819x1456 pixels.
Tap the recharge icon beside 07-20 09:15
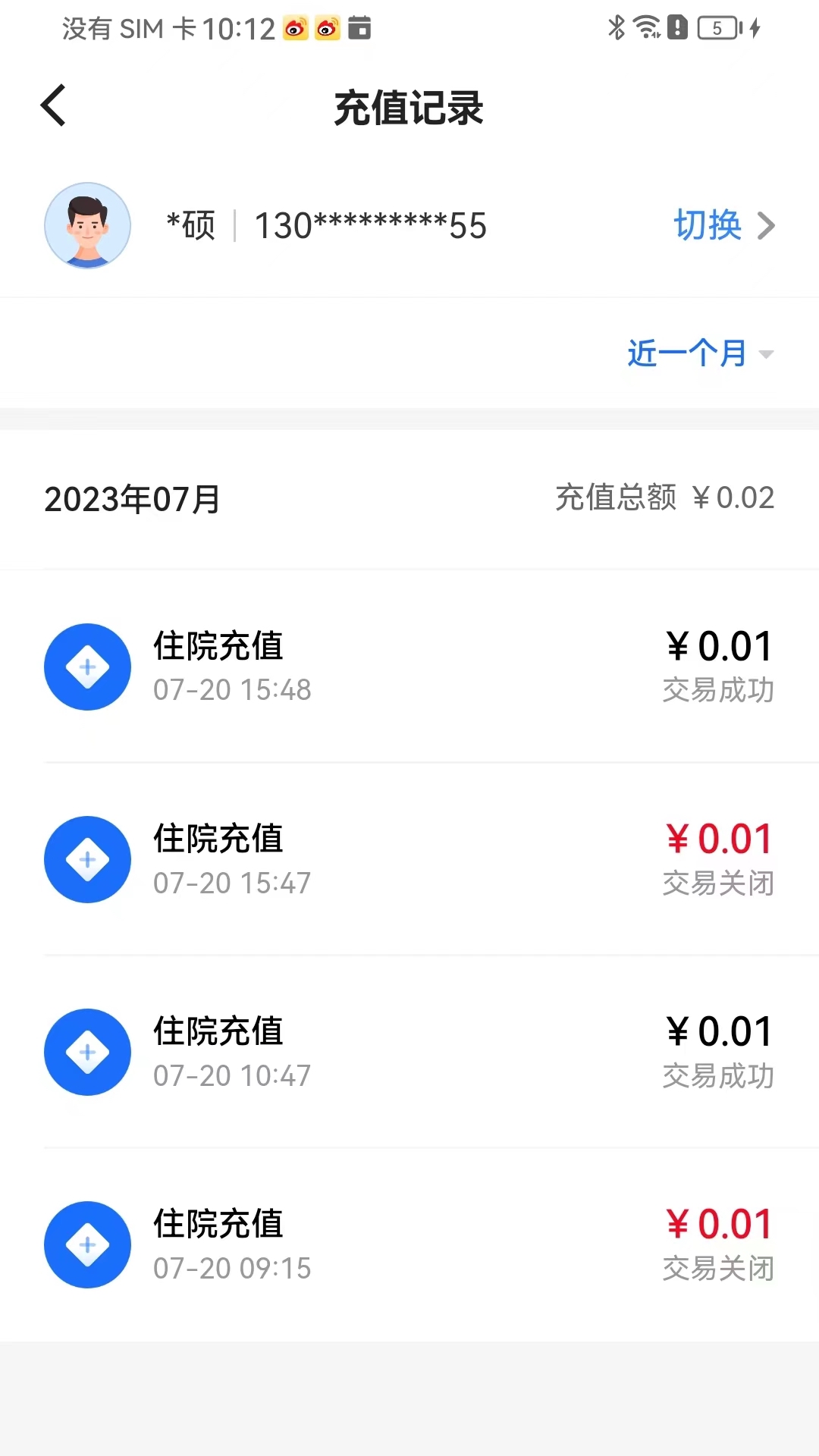pos(87,1244)
